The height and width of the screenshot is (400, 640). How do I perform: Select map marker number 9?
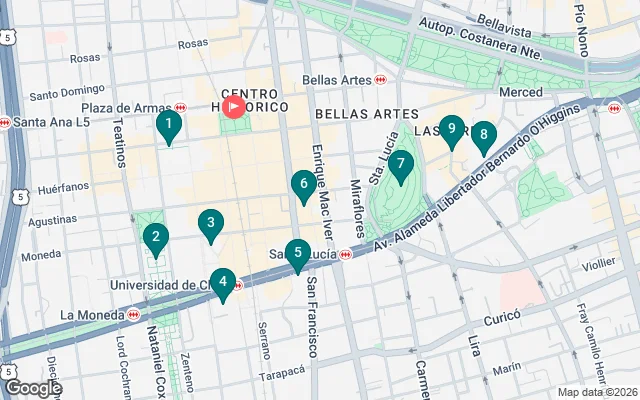point(452,129)
